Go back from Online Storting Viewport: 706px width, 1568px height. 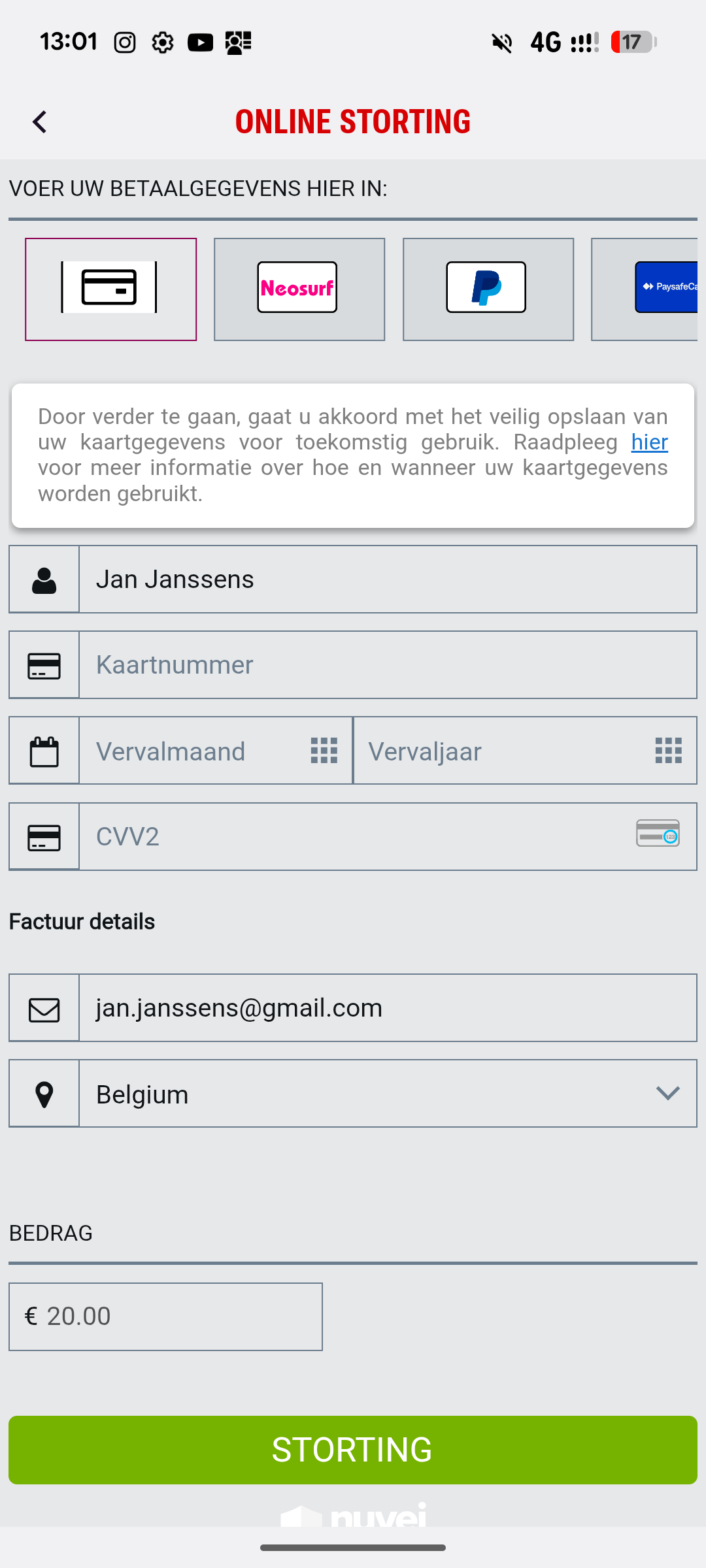(40, 122)
